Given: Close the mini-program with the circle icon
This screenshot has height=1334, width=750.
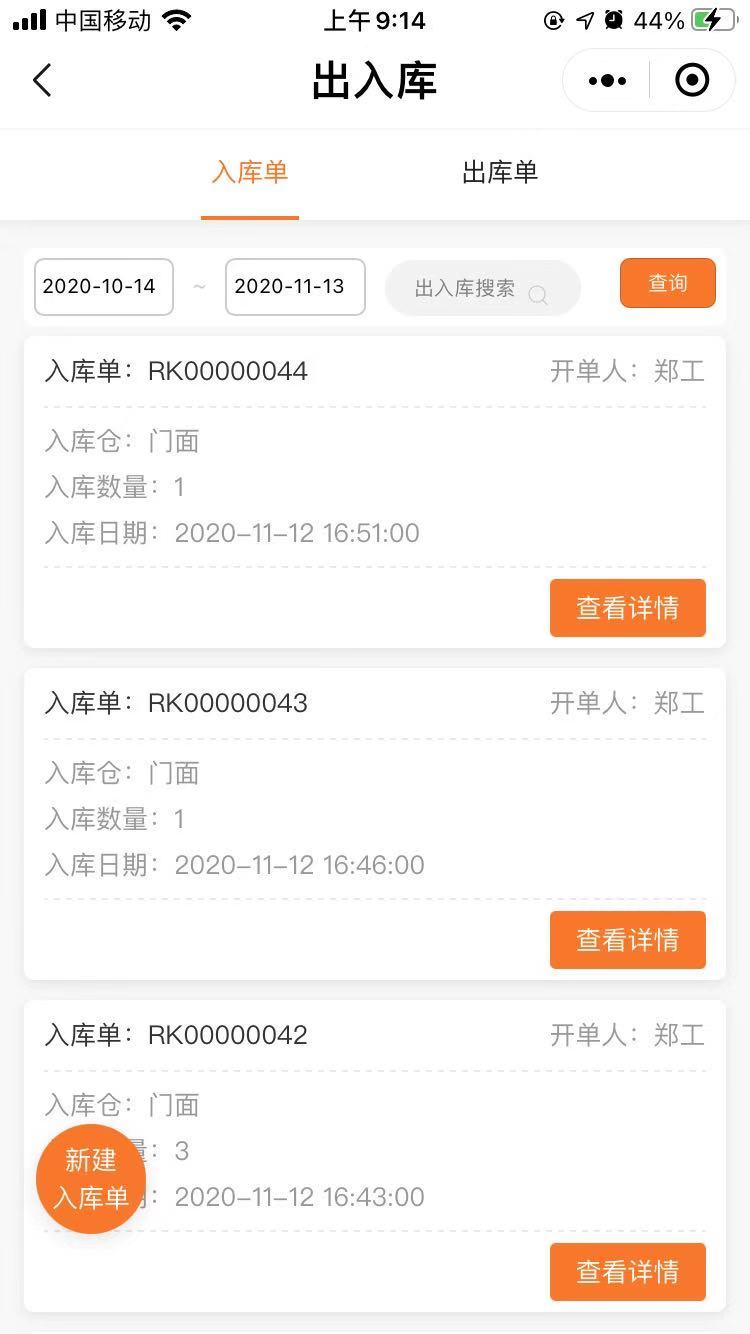Looking at the screenshot, I should tap(692, 80).
